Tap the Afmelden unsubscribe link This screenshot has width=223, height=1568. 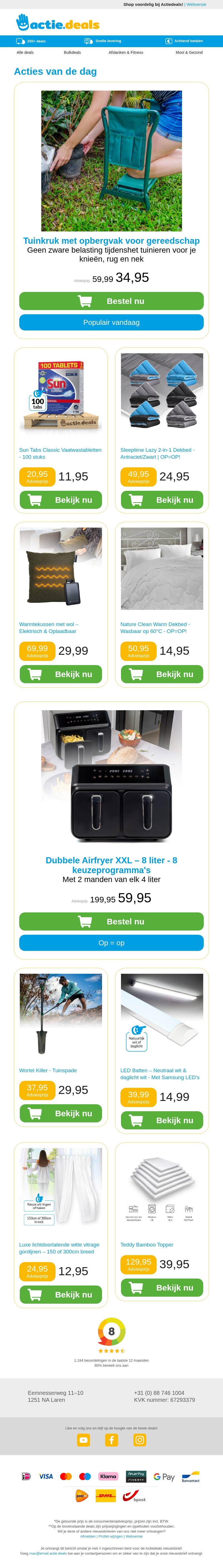pos(88,1536)
